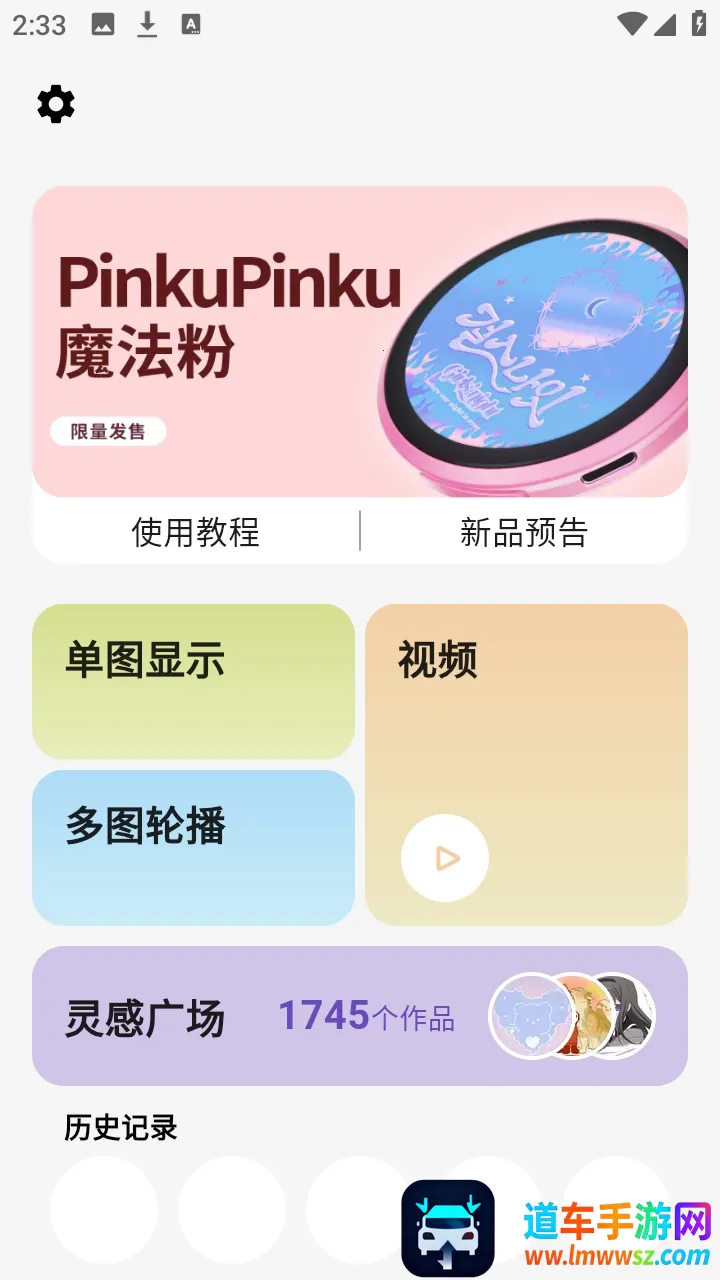Open 使用教程 tutorial

point(196,532)
